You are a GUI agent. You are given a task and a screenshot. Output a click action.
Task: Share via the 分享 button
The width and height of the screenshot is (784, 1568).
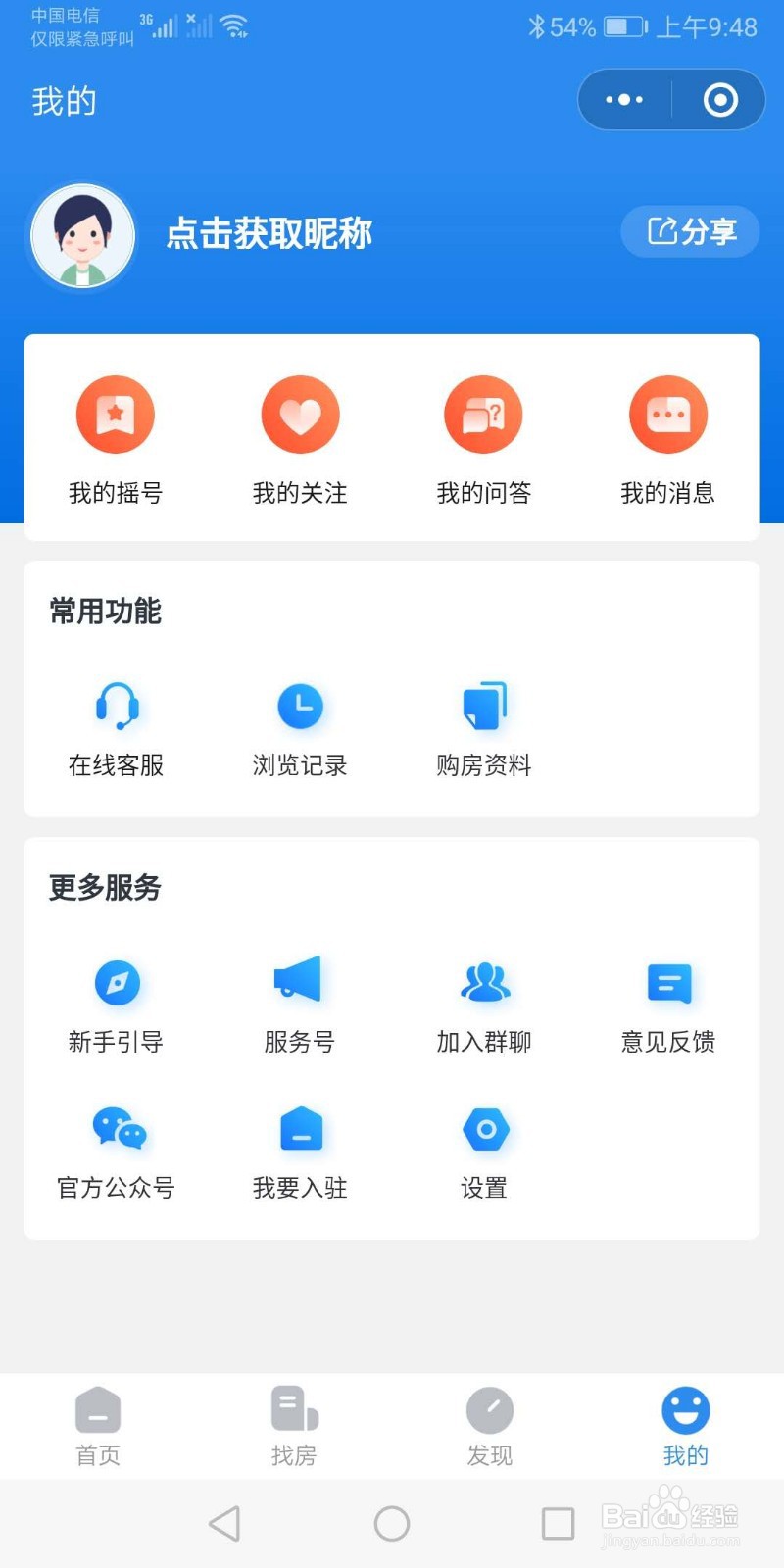691,232
